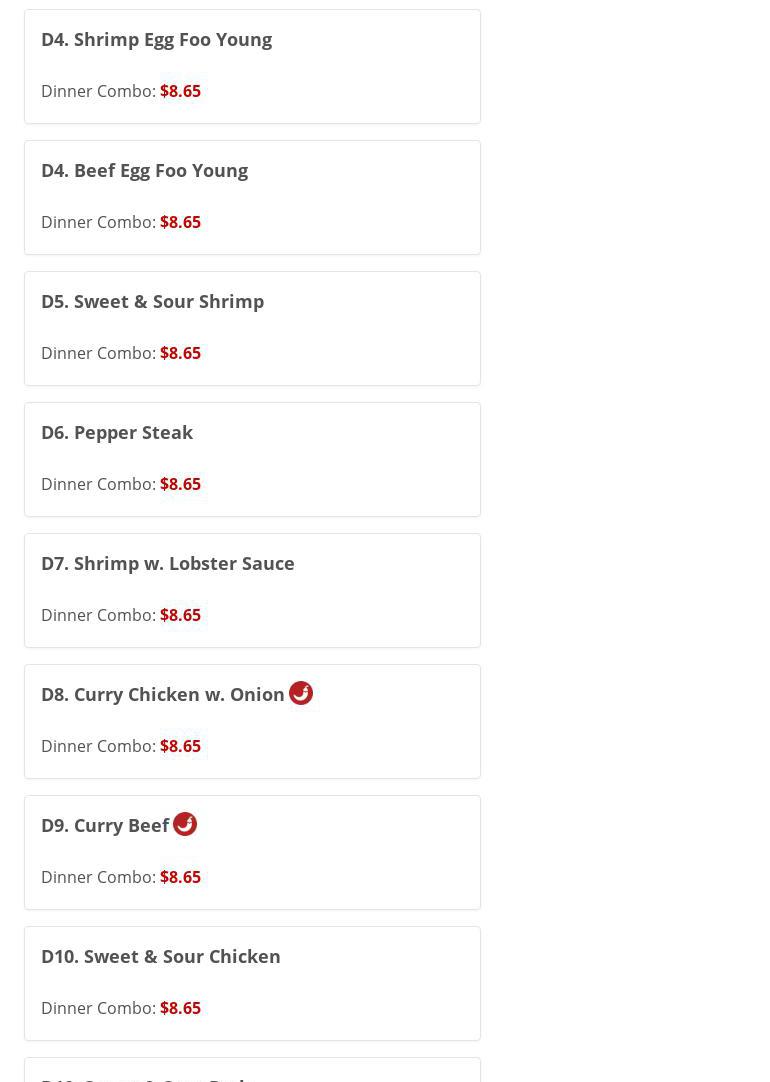The image size is (770, 1082).
Task: Open D4. Shrimp Egg Foo Young item
Action: coord(156,40)
